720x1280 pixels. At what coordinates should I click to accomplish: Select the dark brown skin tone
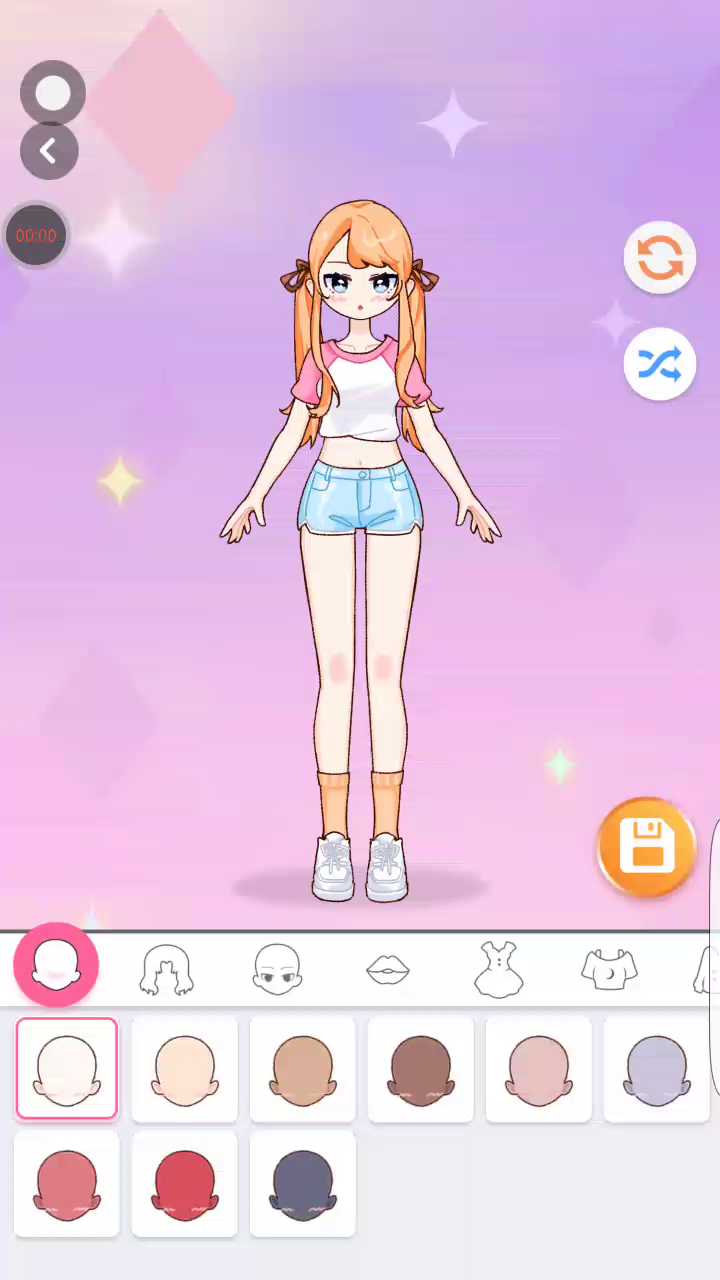click(421, 1068)
